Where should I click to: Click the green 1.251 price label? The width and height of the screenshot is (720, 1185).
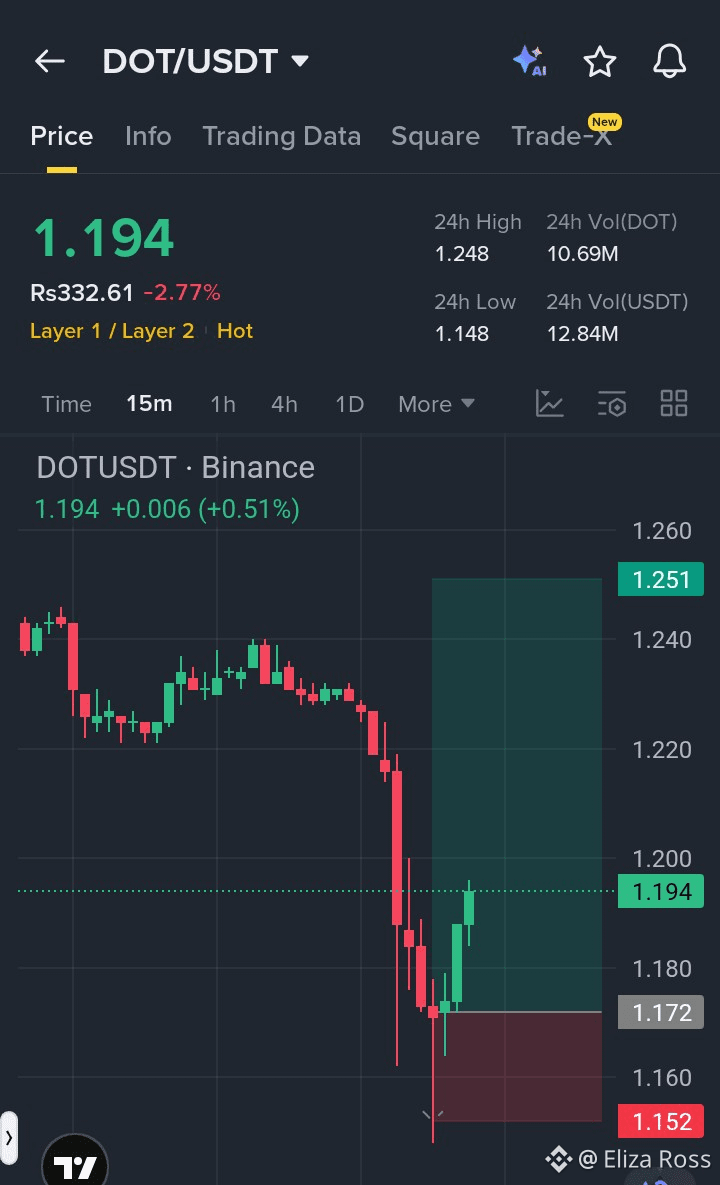[x=660, y=579]
